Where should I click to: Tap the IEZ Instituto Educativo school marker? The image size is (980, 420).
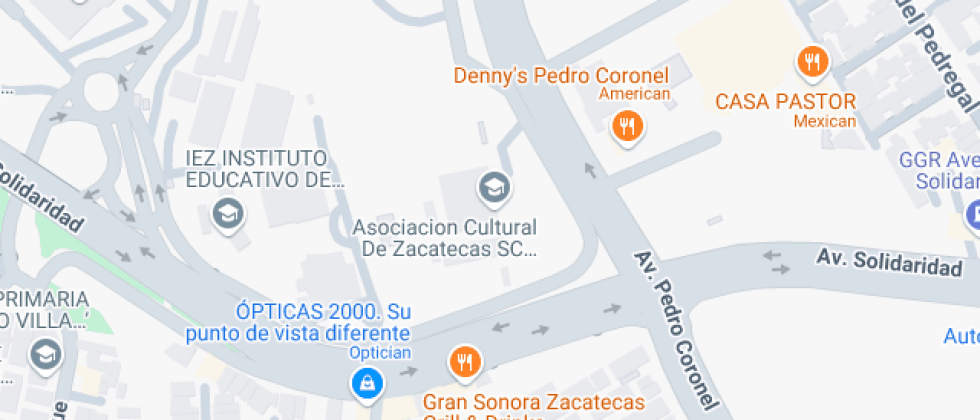pyautogui.click(x=229, y=212)
